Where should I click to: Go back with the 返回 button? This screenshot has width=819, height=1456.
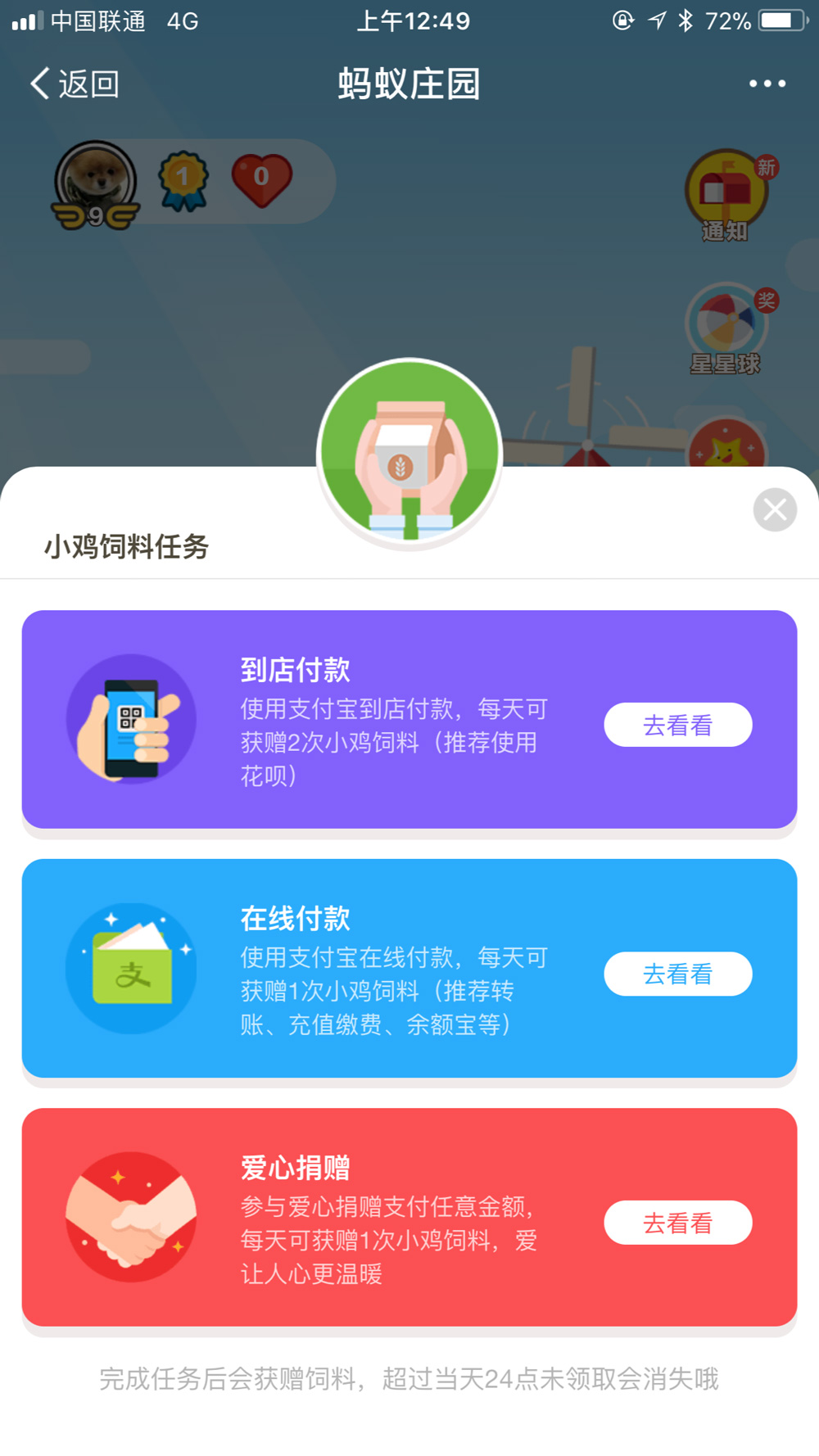(75, 84)
